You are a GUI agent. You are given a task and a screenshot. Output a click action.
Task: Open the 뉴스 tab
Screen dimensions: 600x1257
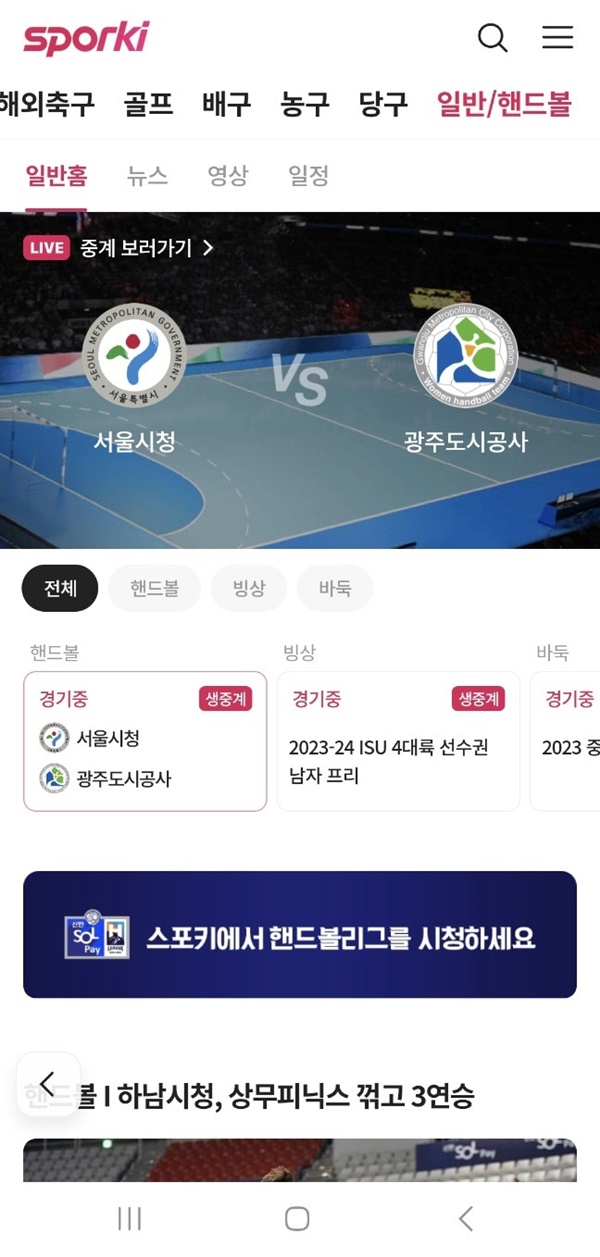point(147,176)
